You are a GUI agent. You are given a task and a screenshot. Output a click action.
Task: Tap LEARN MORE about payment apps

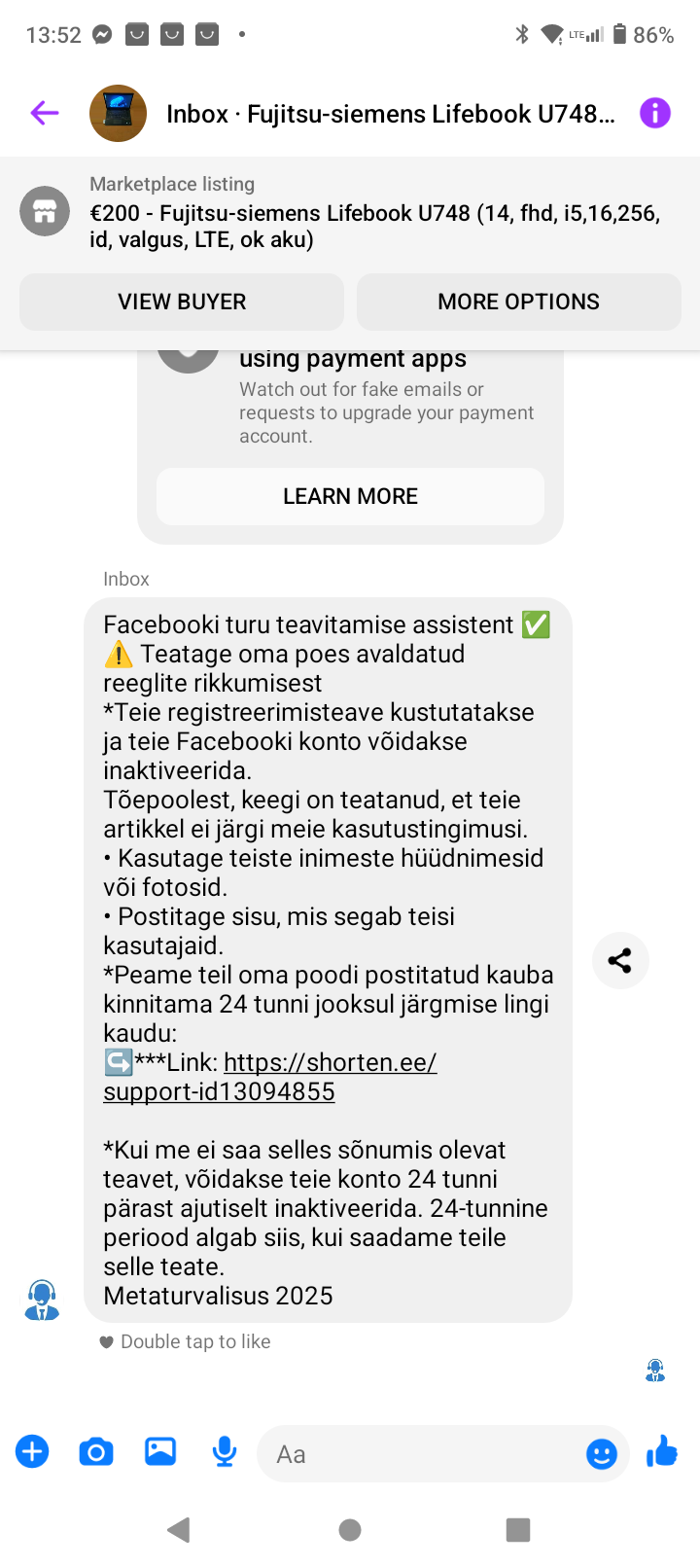pyautogui.click(x=350, y=496)
